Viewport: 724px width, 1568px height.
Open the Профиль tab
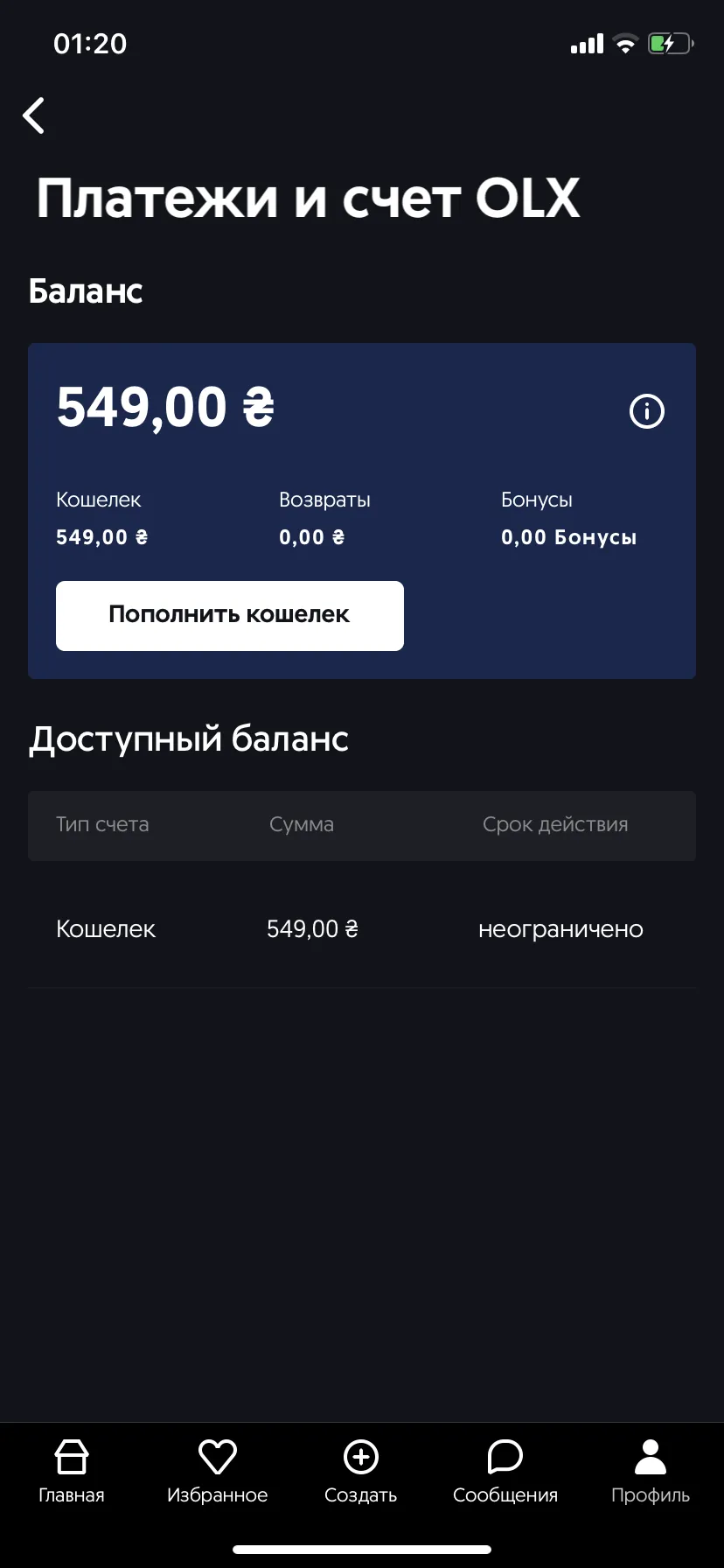[x=651, y=1472]
